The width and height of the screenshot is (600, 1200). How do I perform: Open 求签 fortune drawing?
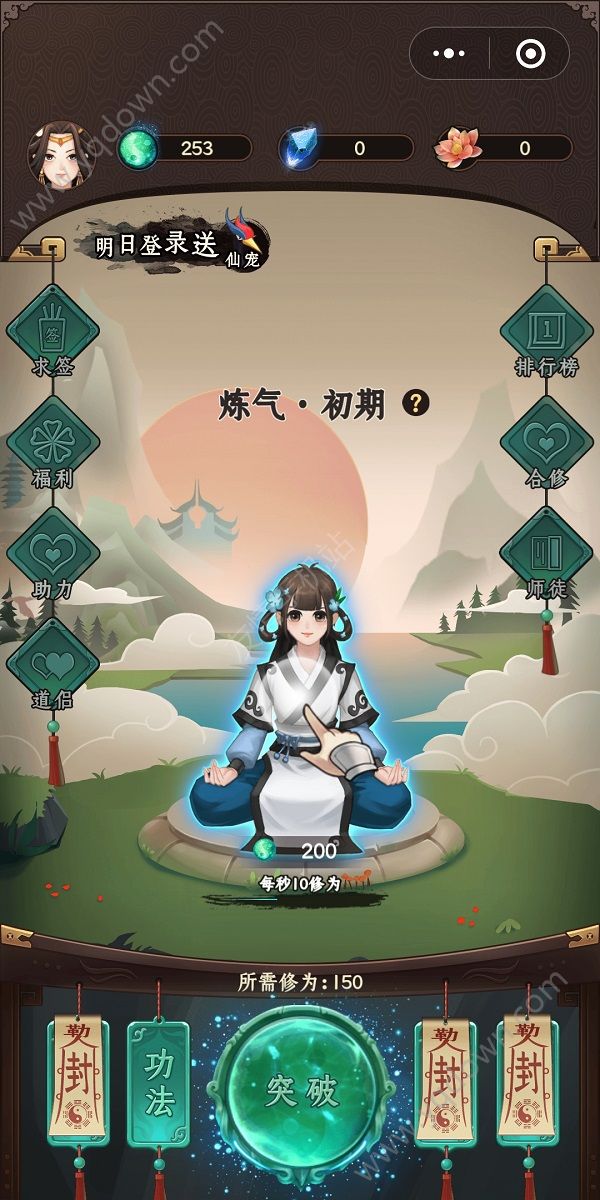click(x=53, y=332)
